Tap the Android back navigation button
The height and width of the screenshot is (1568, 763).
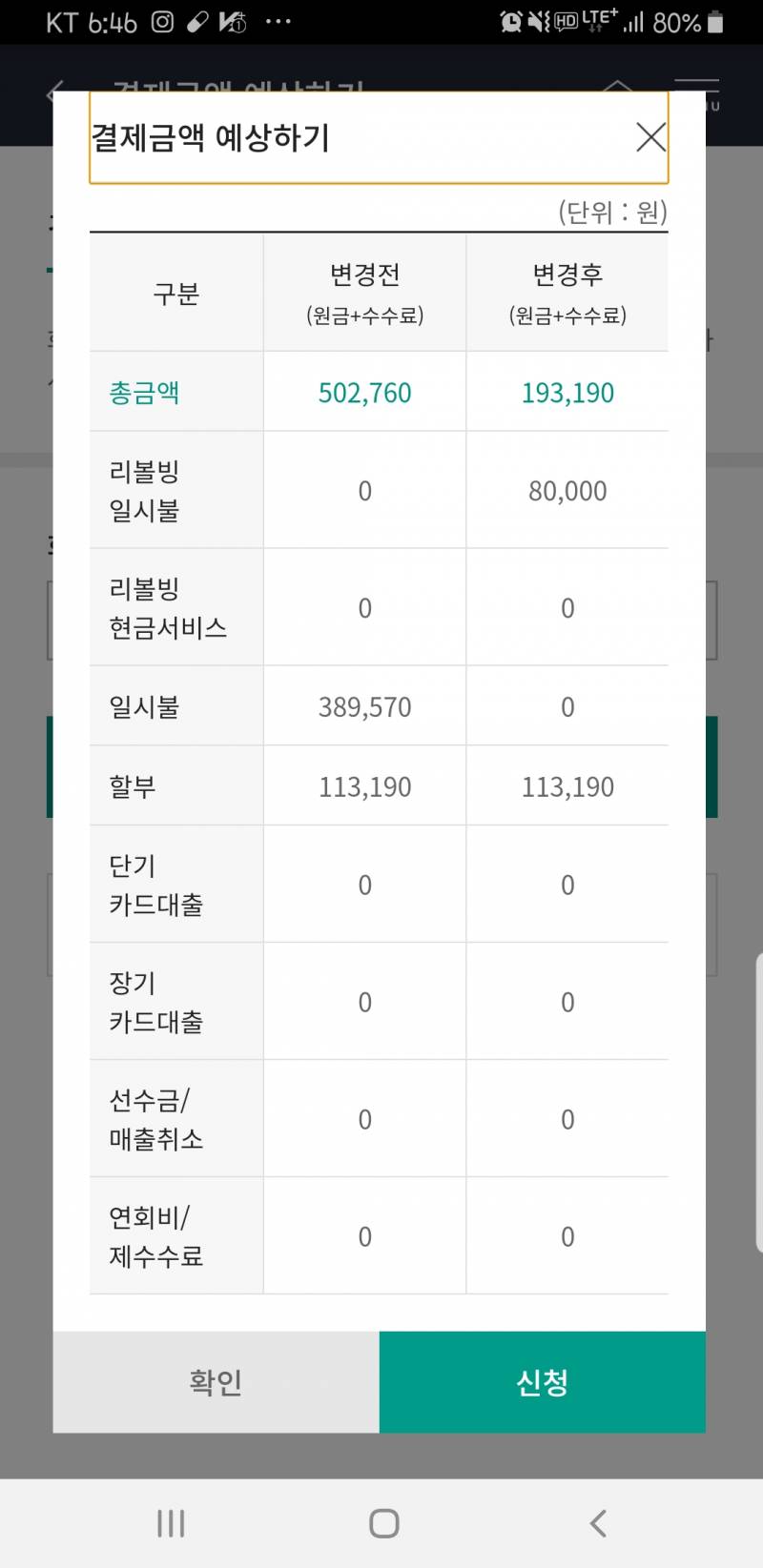pos(597,1522)
